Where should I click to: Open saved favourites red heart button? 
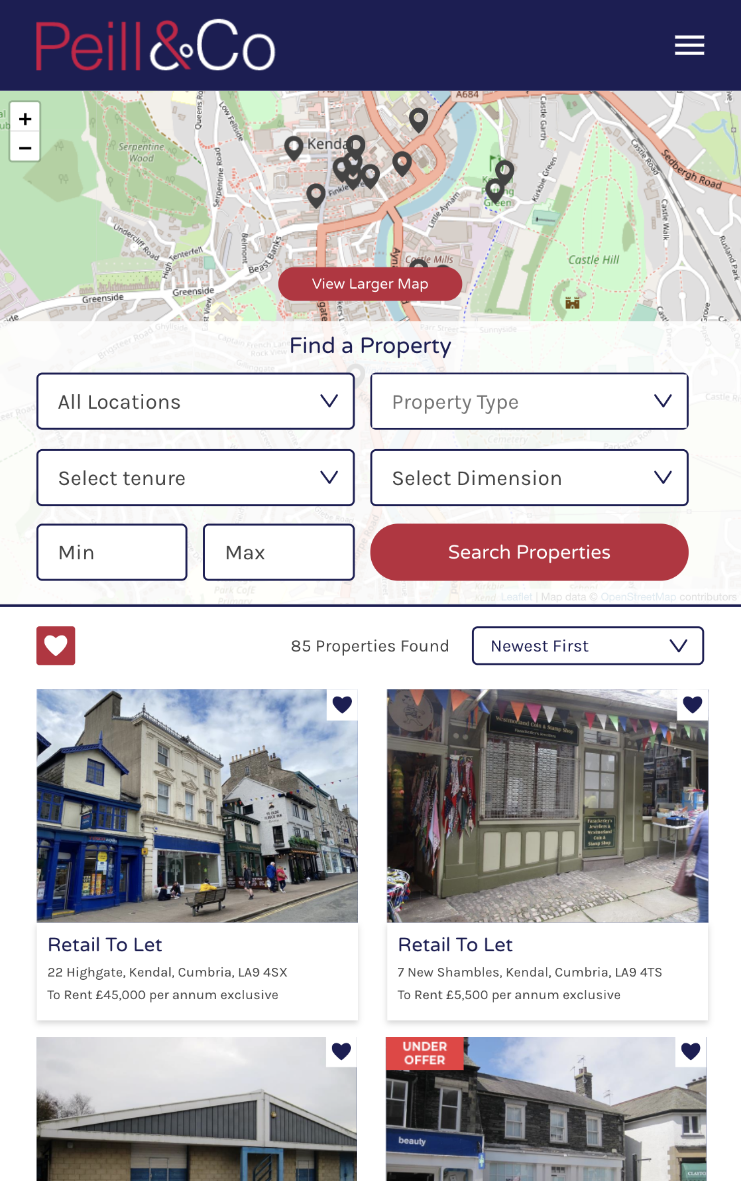point(56,646)
